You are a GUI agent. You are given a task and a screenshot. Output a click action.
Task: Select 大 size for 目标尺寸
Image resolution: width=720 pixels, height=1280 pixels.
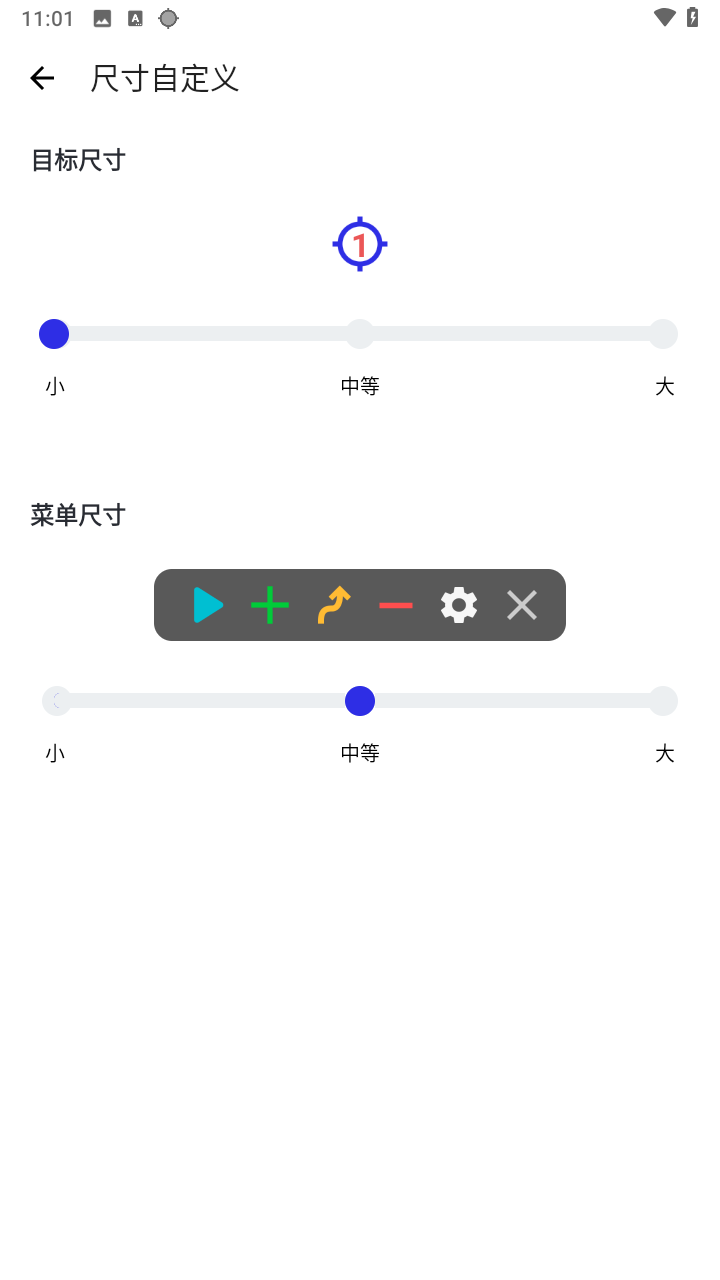point(663,333)
